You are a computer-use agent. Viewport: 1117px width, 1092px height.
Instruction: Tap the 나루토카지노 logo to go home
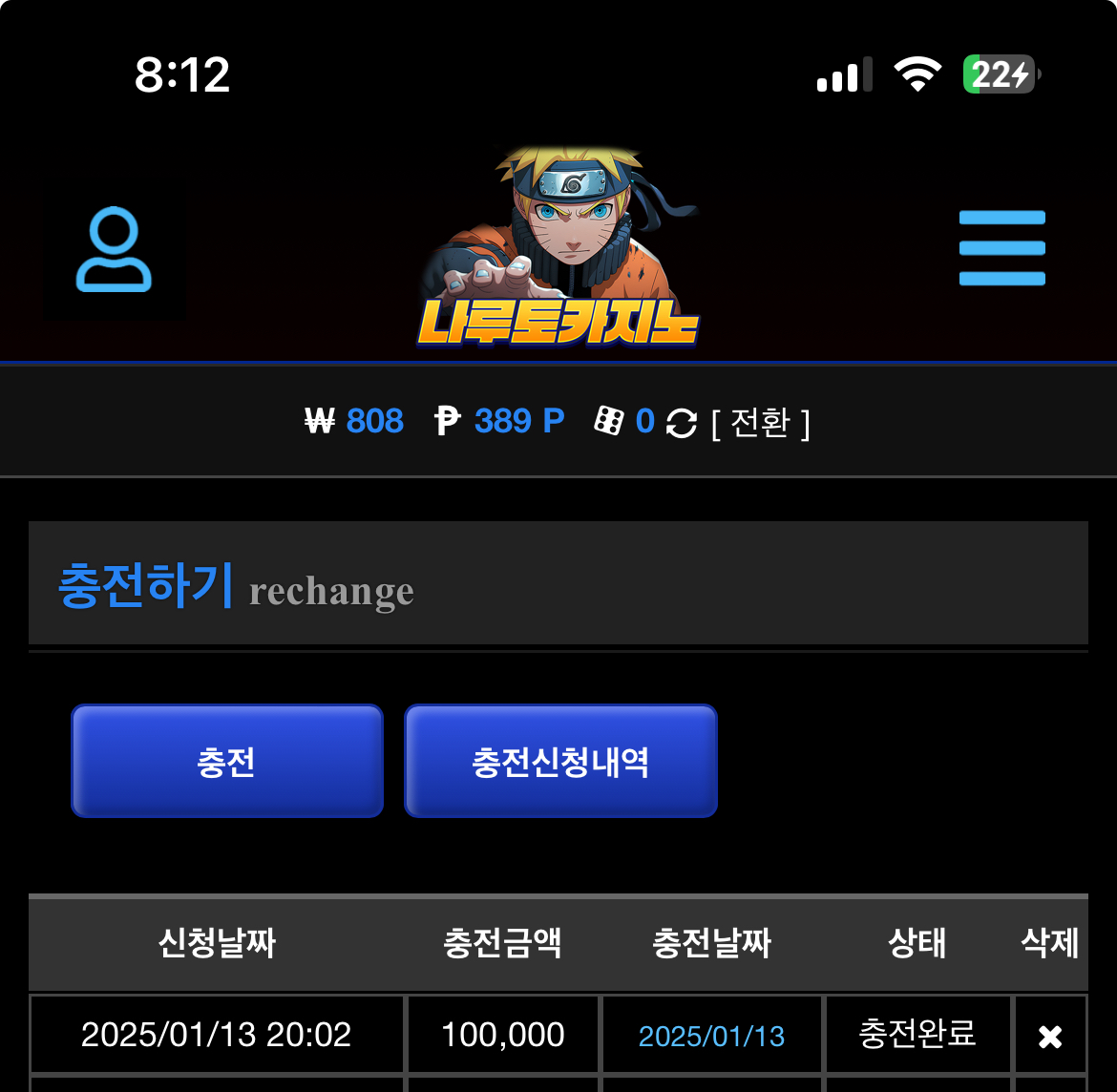point(559,247)
